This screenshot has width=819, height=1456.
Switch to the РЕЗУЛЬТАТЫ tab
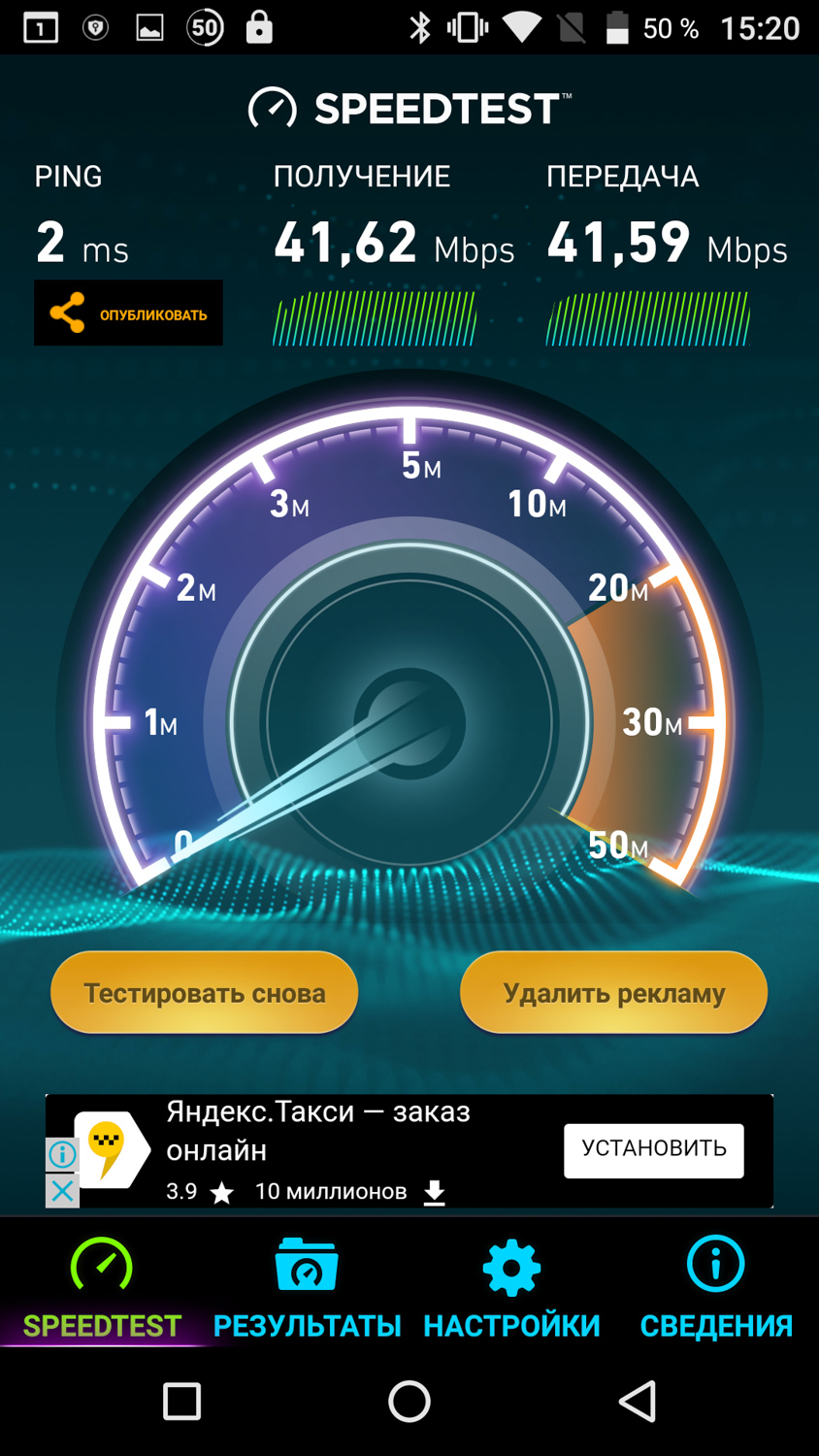coord(307,1288)
